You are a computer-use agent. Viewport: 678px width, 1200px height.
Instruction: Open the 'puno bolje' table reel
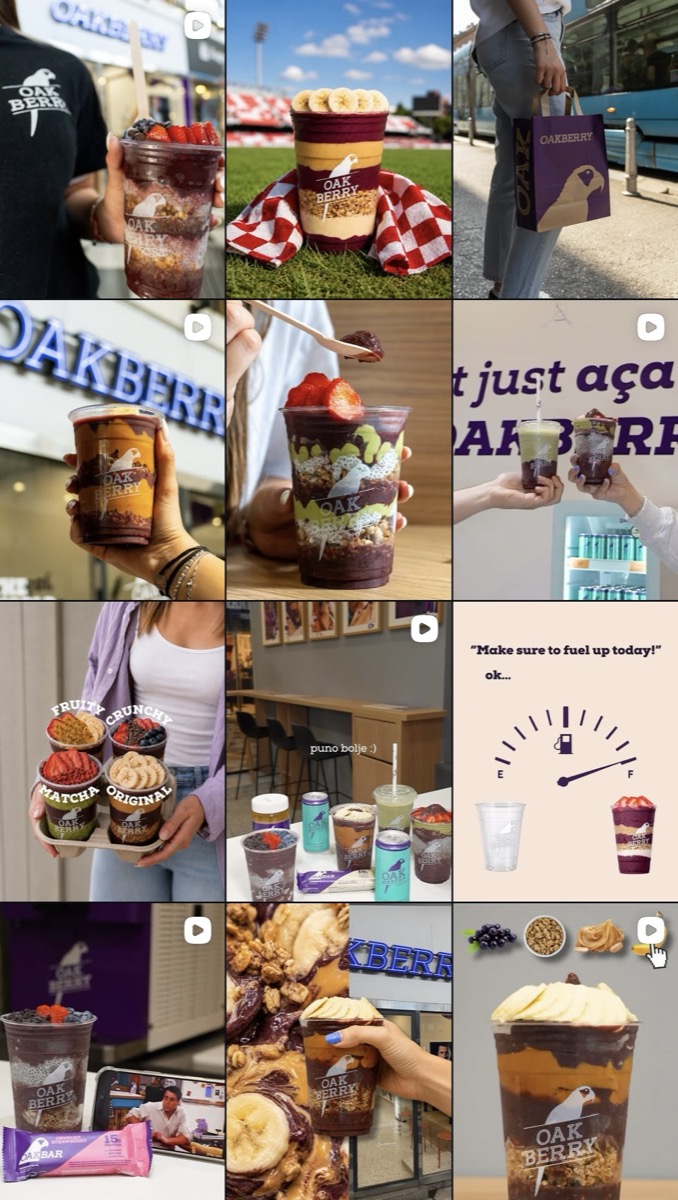[339, 751]
